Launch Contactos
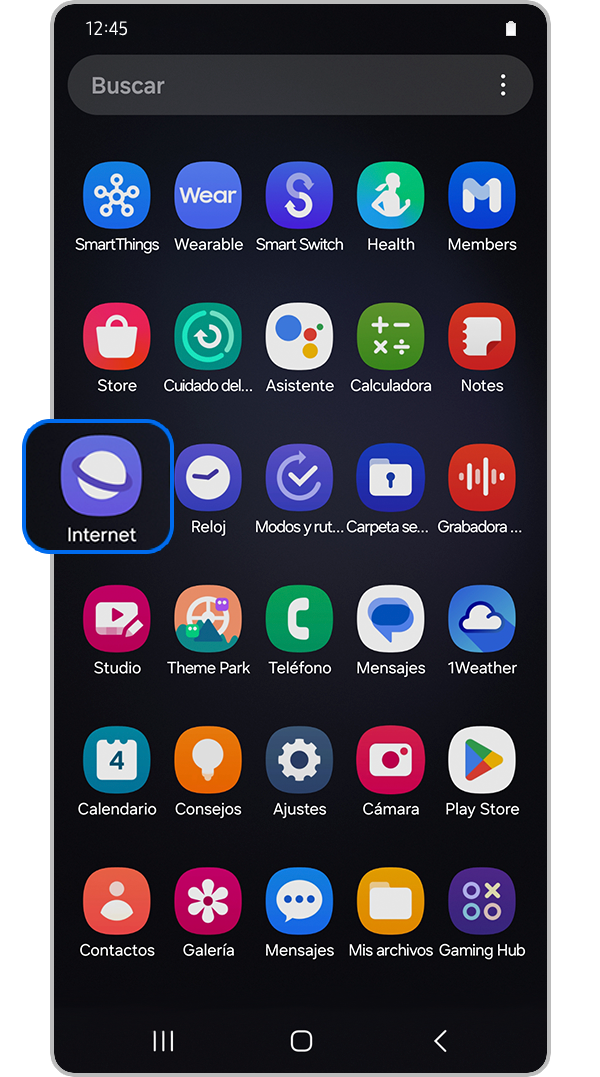Image resolution: width=600 pixels, height=1077 pixels. point(117,901)
